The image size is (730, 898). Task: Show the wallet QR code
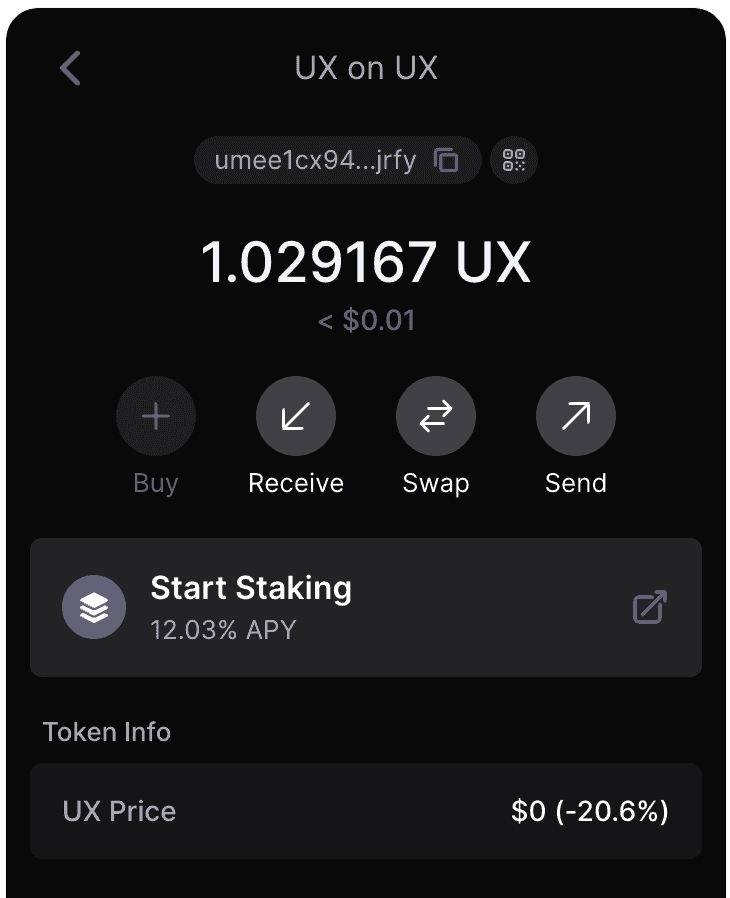[x=514, y=160]
